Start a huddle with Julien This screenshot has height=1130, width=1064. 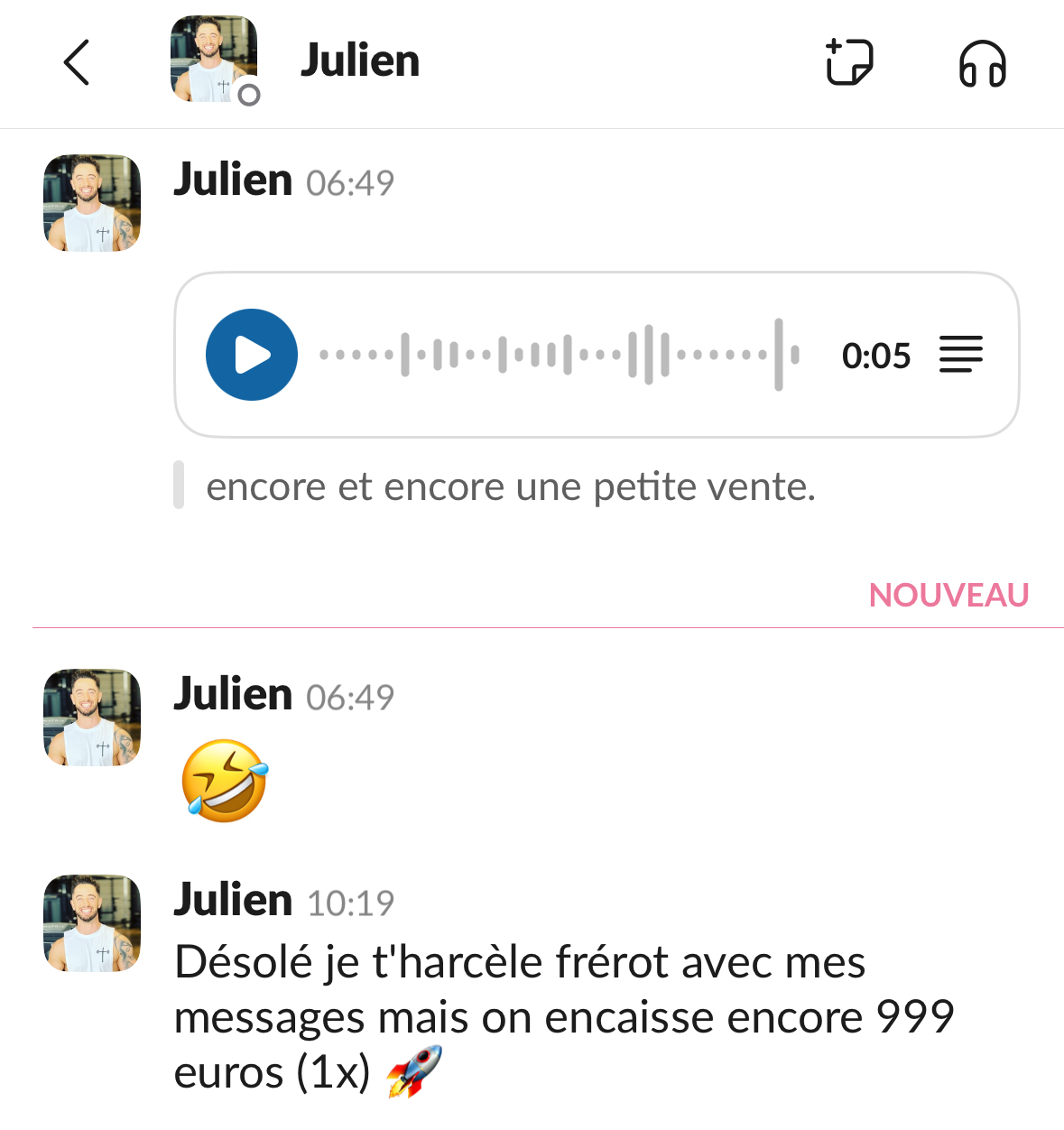(x=982, y=63)
